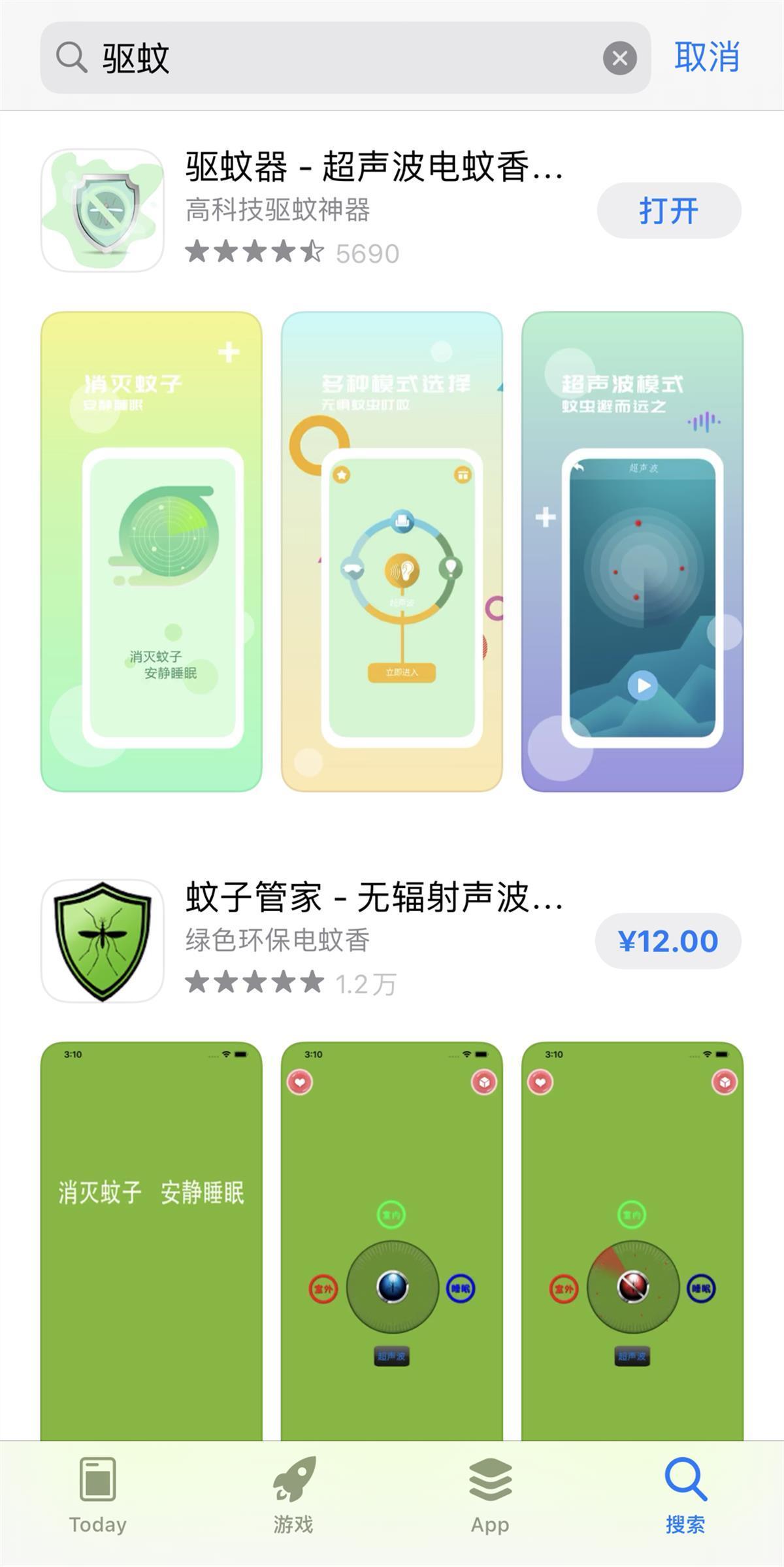This screenshot has width=784, height=1567.
Task: View the 驱蚊器 - 超声波电蚊香 app details
Action: click(374, 167)
